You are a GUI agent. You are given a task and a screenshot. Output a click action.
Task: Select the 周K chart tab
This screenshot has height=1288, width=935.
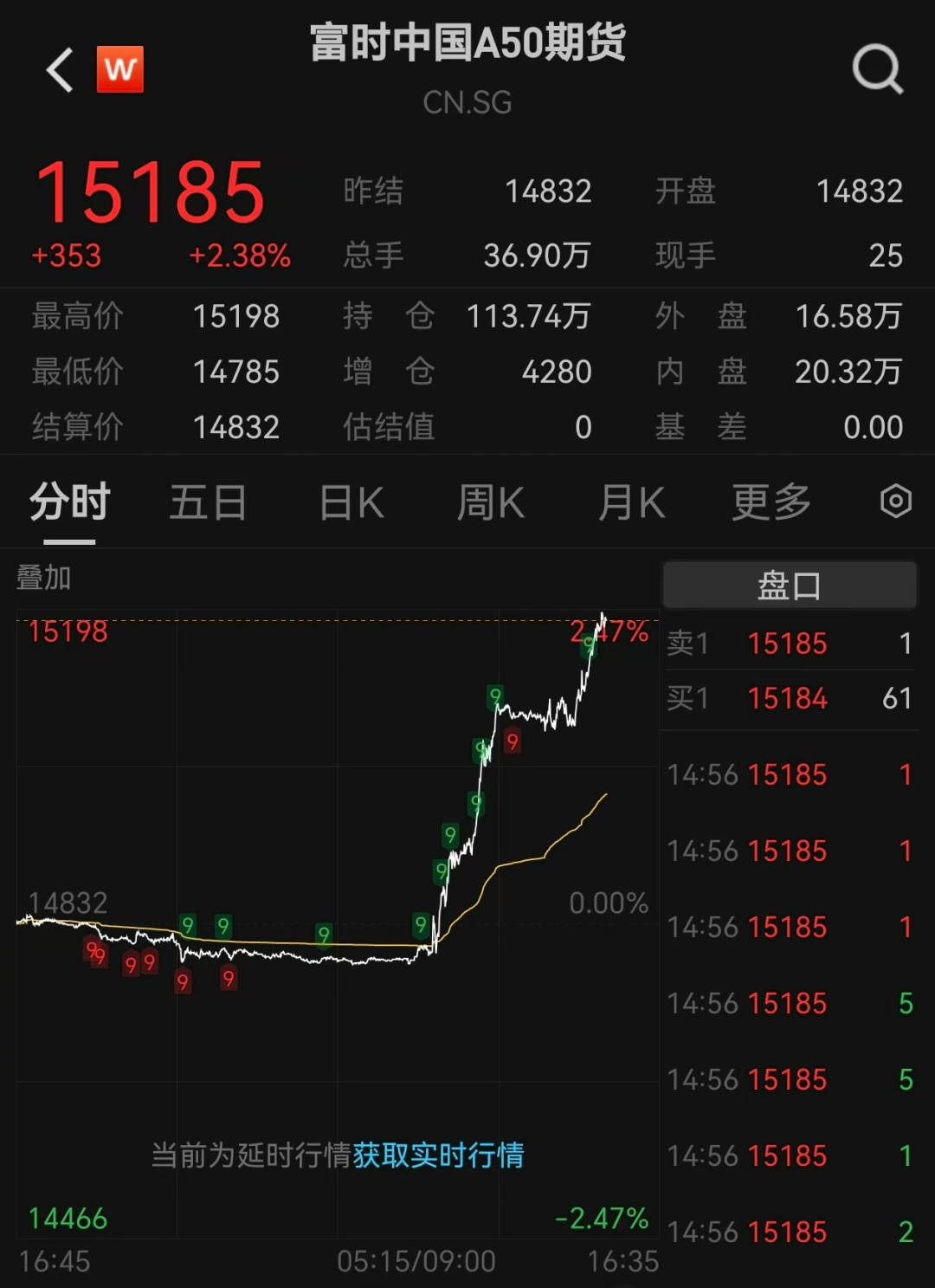pos(491,502)
